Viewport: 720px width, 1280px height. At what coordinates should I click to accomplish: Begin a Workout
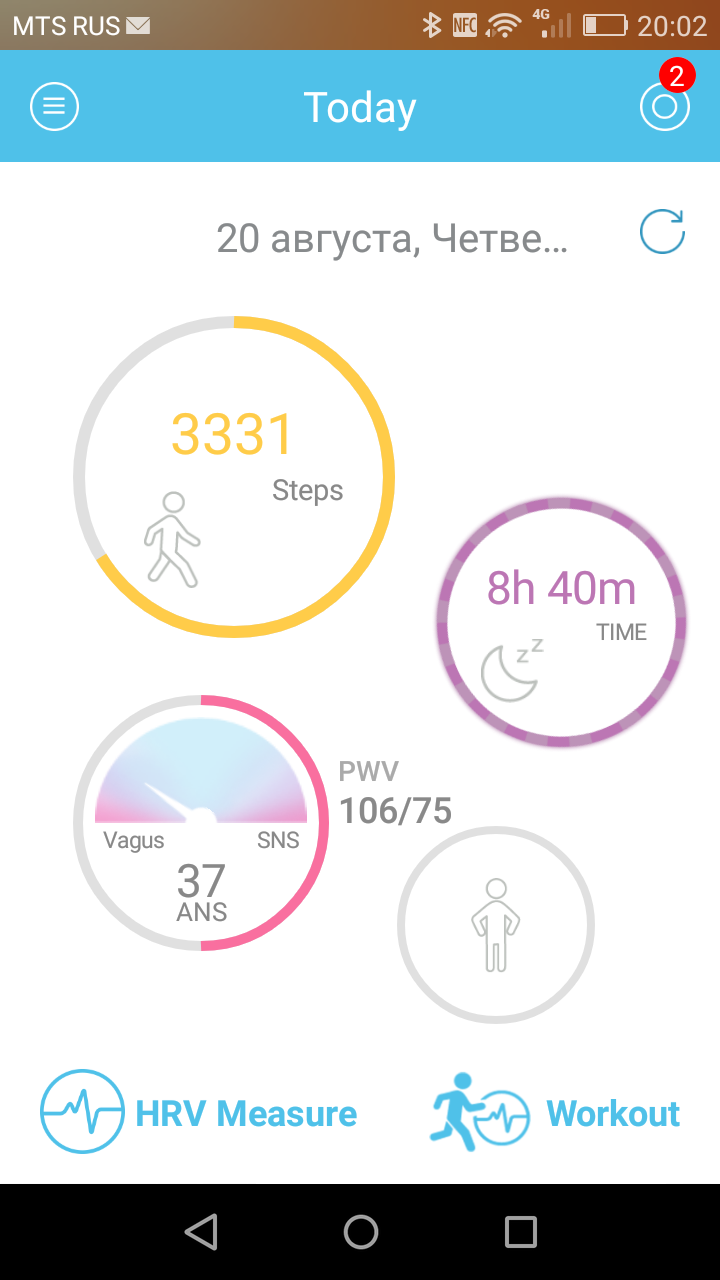pyautogui.click(x=556, y=1112)
